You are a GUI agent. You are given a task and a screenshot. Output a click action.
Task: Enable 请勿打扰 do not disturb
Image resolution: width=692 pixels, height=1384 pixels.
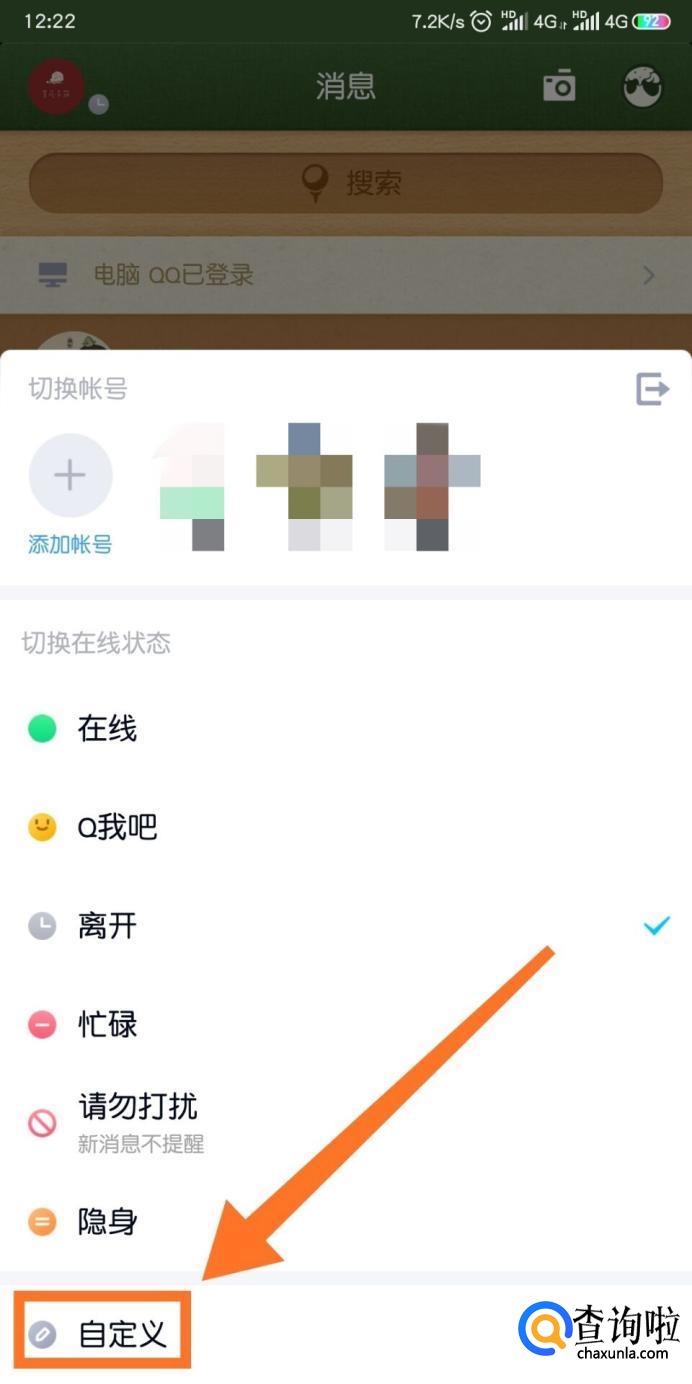point(346,1123)
